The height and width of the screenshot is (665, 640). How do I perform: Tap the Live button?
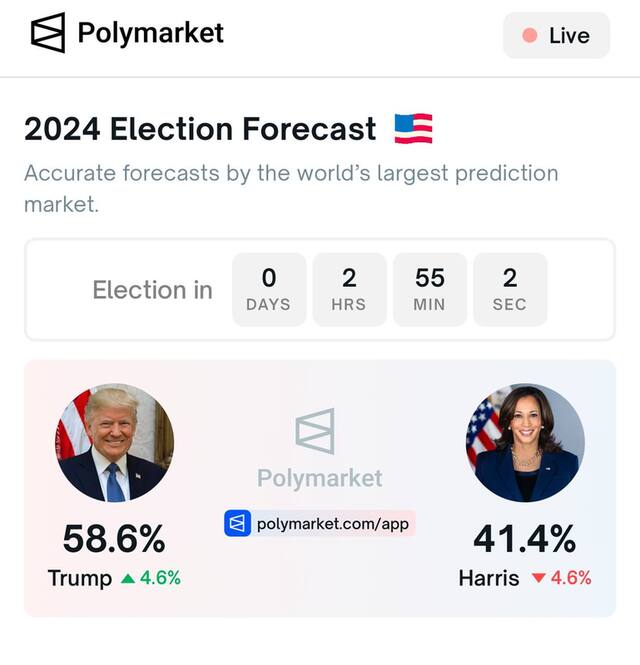(x=556, y=36)
